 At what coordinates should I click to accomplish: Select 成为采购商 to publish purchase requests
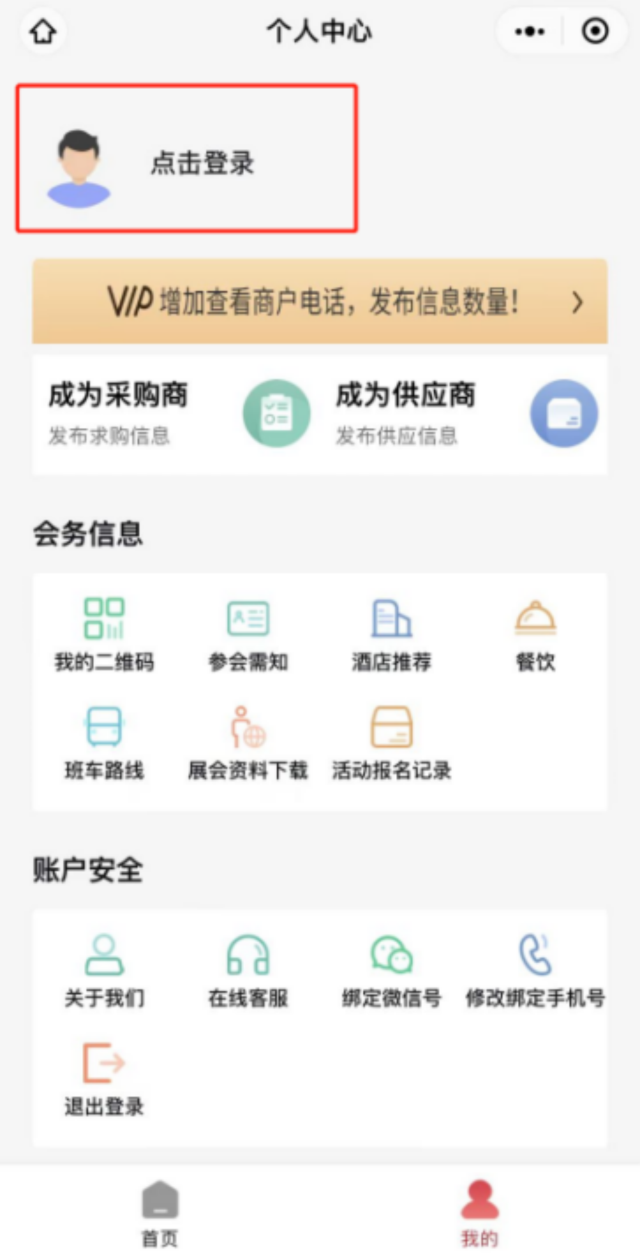(163, 413)
